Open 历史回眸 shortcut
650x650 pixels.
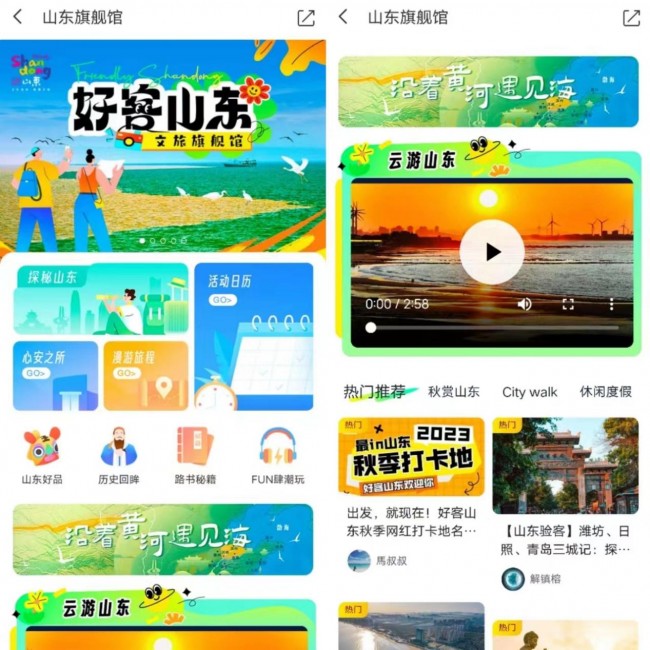click(121, 456)
